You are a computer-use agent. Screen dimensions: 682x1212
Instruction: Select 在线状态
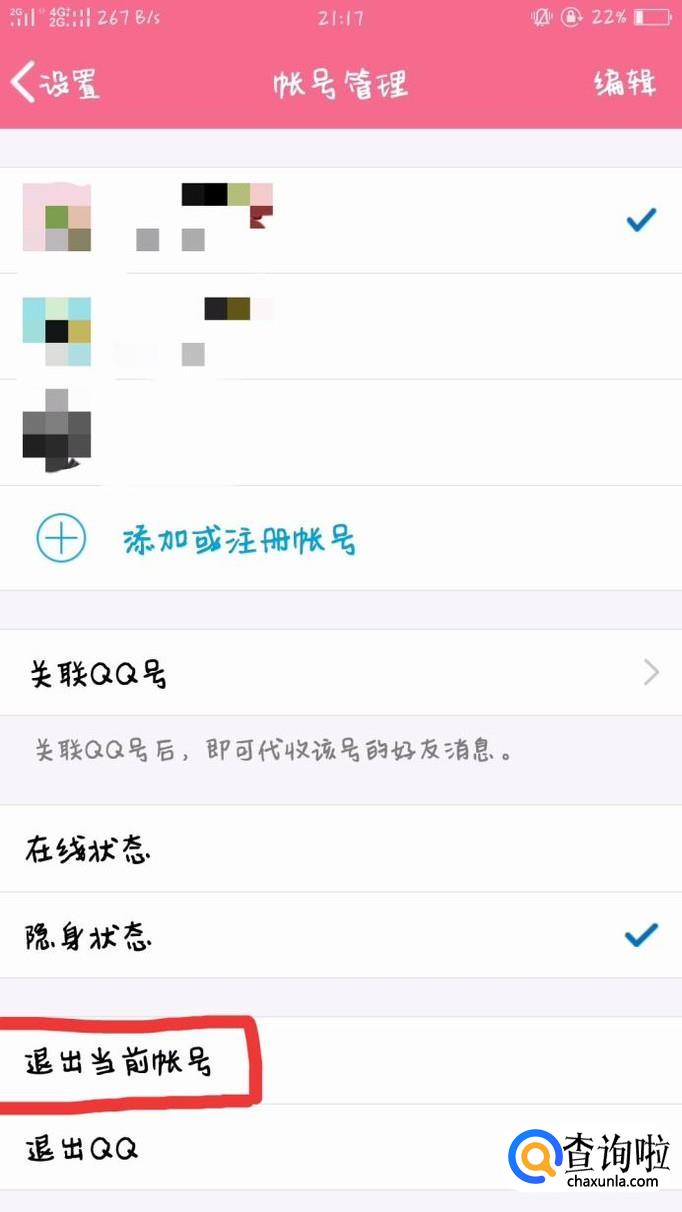point(341,849)
